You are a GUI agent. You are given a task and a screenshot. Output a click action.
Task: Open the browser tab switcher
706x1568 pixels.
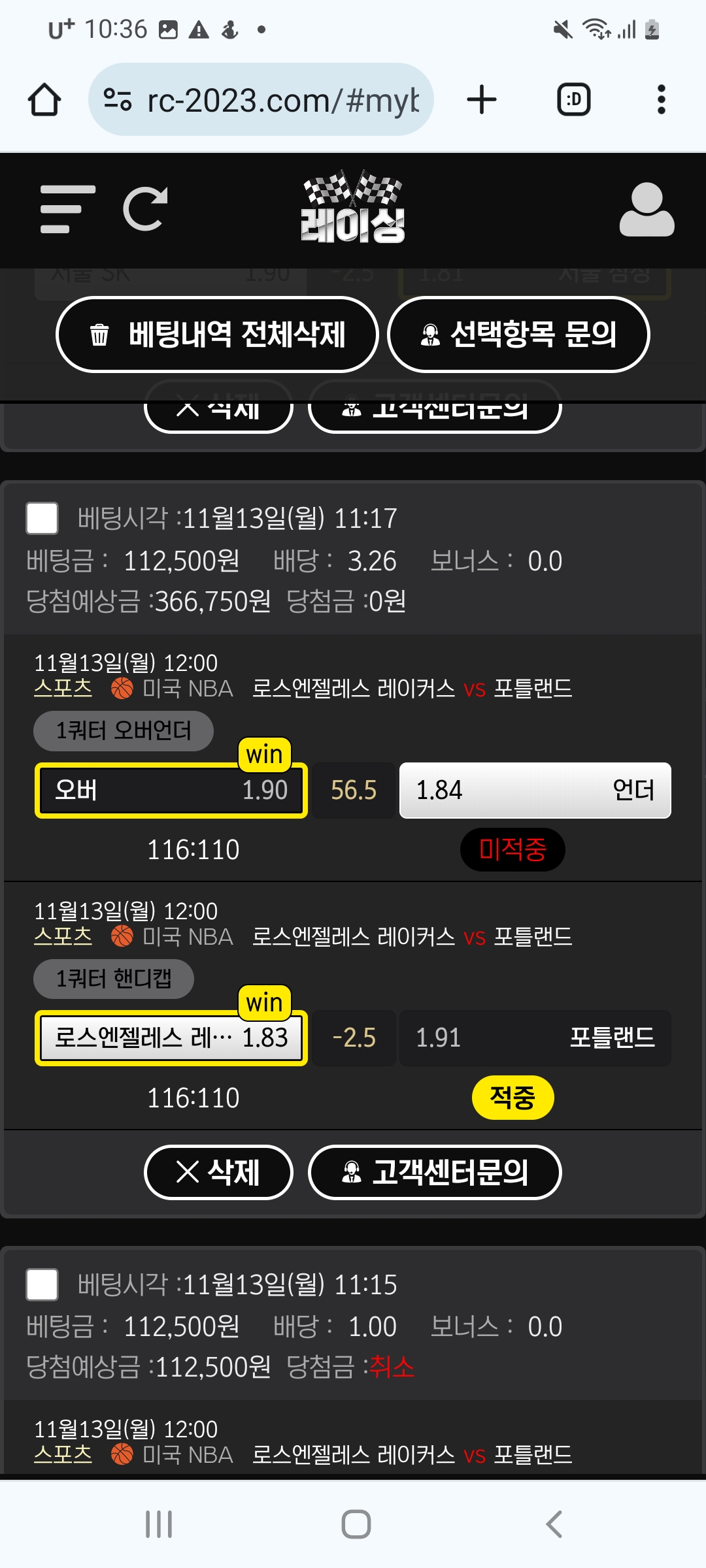coord(573,100)
